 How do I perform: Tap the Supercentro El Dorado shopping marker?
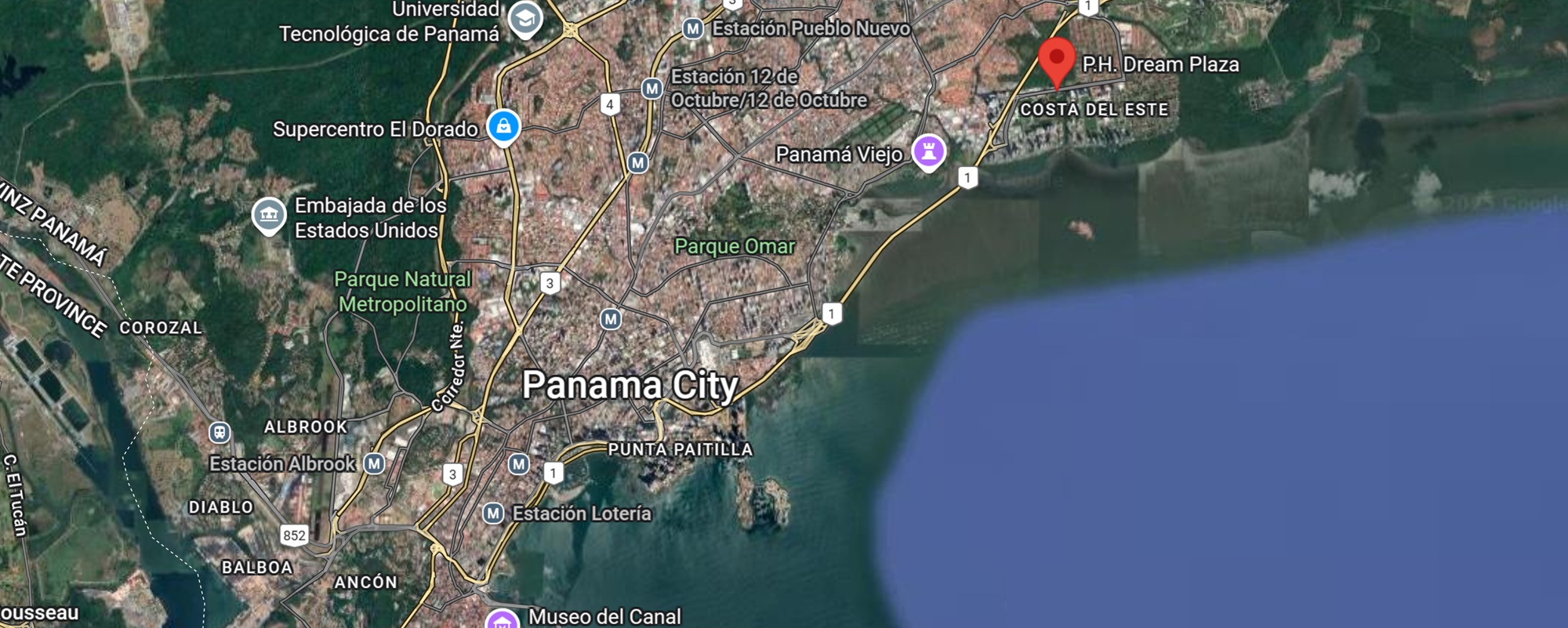[503, 126]
